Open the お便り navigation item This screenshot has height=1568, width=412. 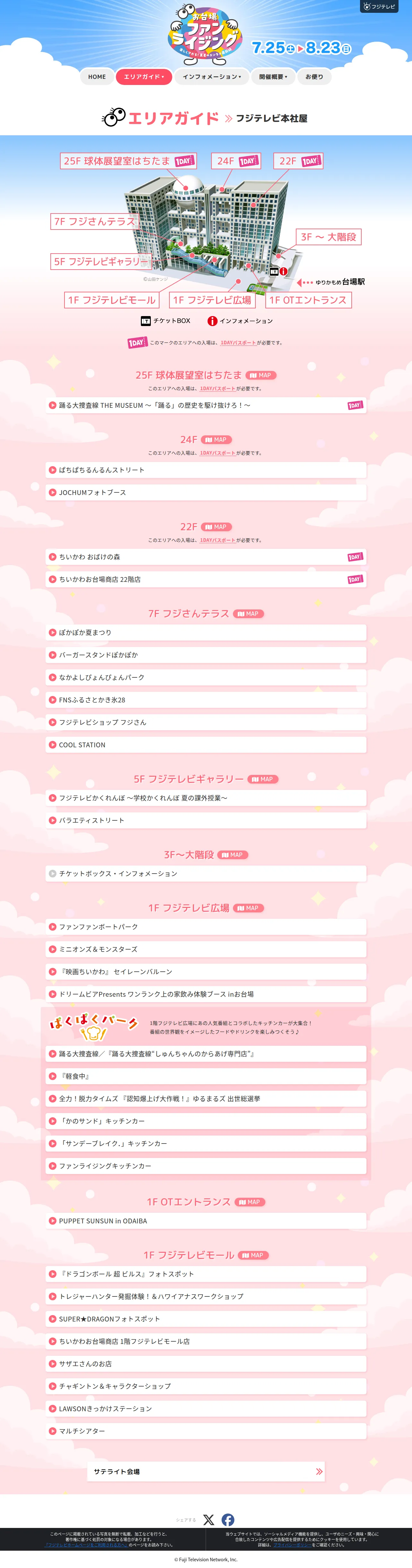(x=314, y=77)
